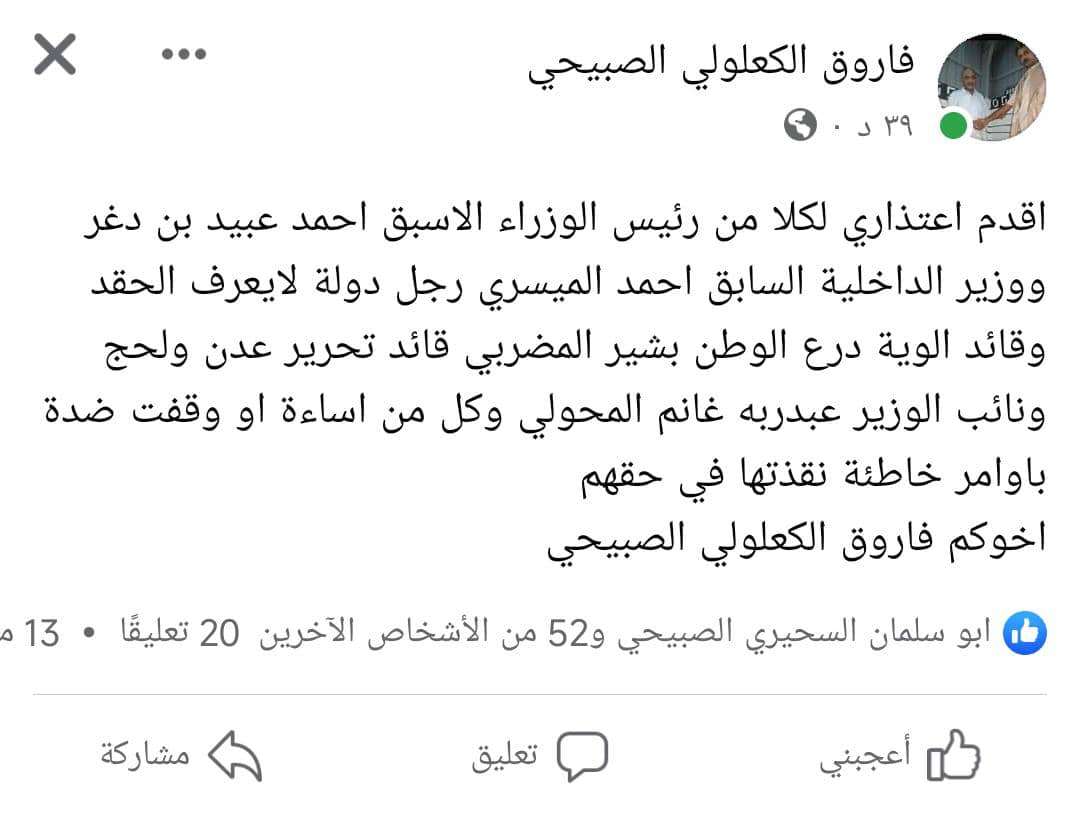
Task: Dismiss the post with the X icon
Action: pos(55,54)
